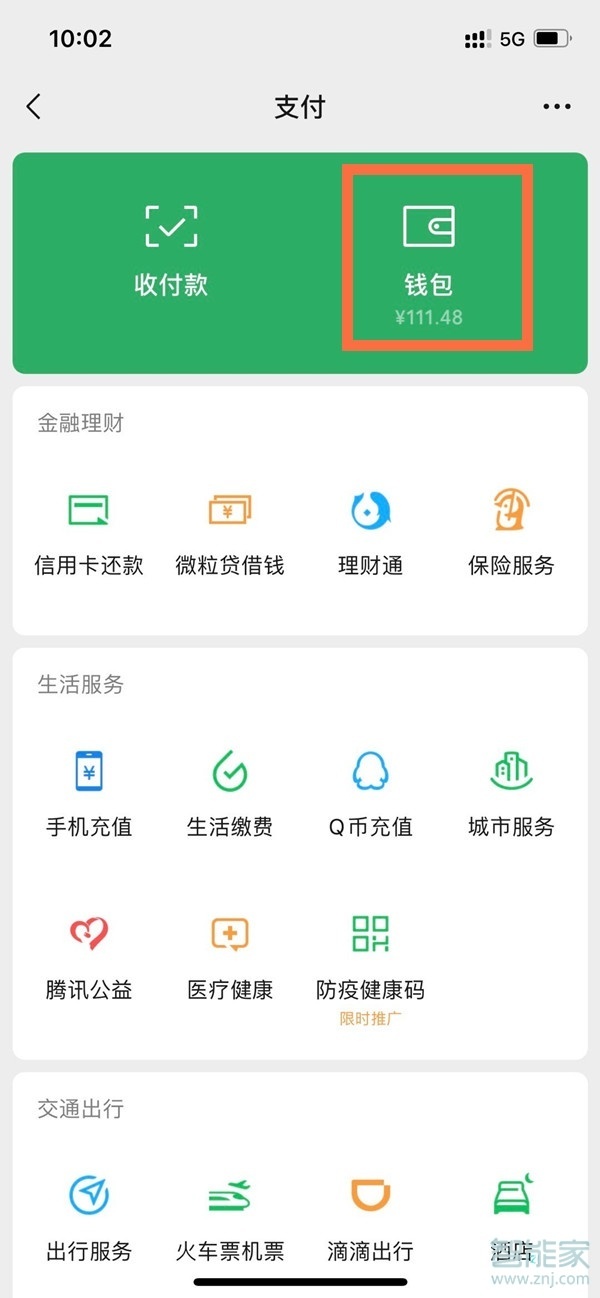Open 收付款 to pay or receive
The width and height of the screenshot is (600, 1298).
pyautogui.click(x=171, y=250)
